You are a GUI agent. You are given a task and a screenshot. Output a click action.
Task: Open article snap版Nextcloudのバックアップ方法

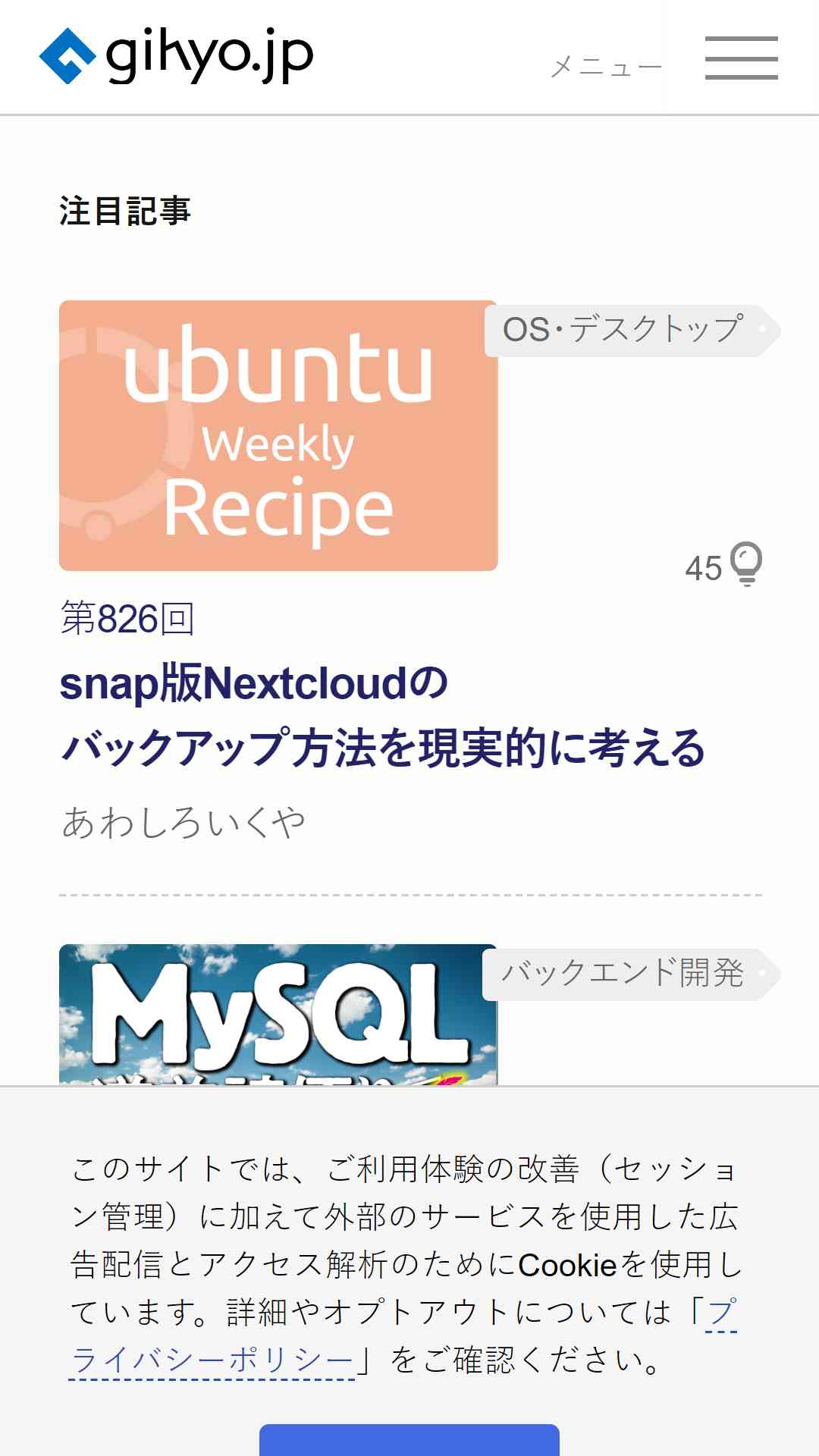pyautogui.click(x=382, y=715)
